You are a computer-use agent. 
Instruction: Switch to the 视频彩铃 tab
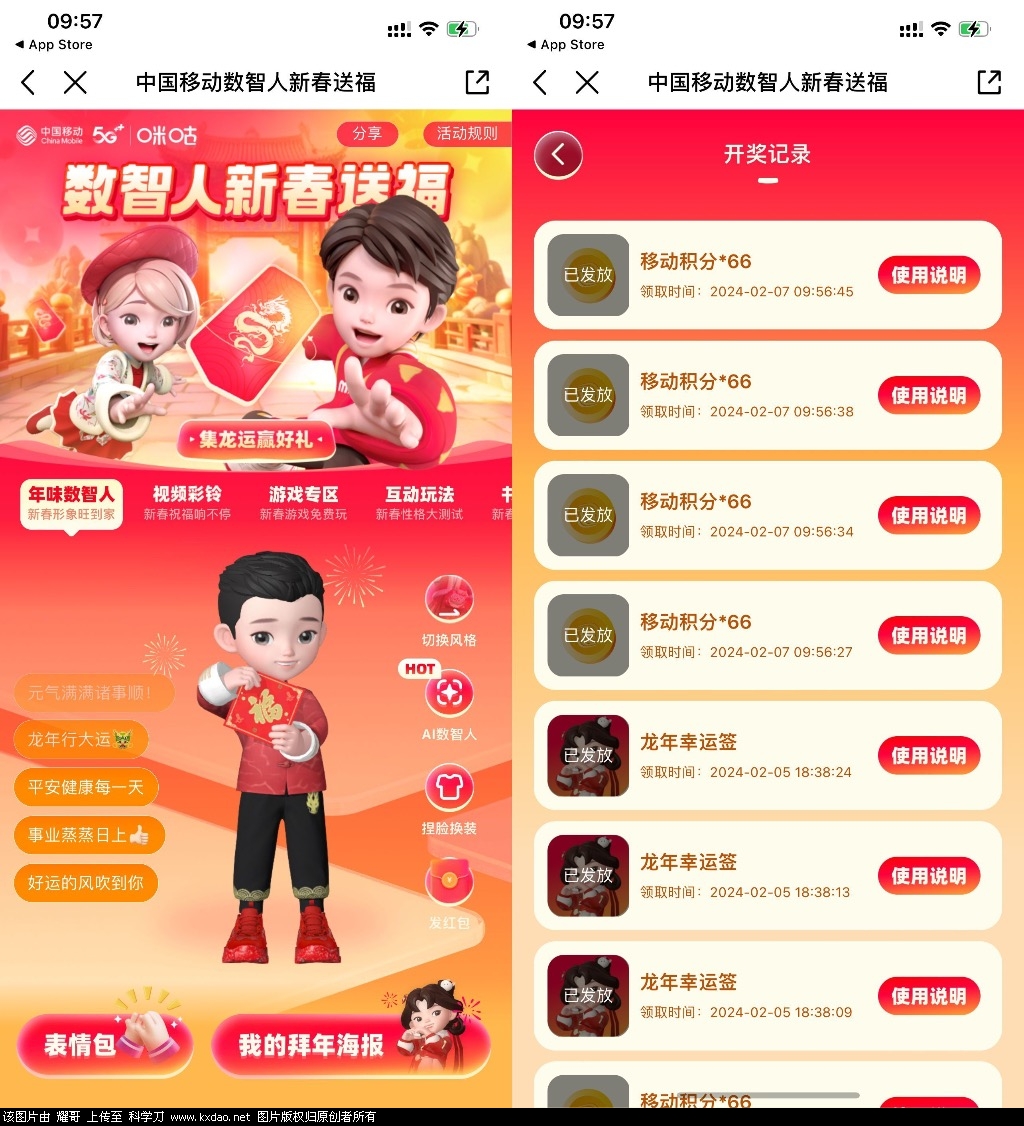[187, 503]
